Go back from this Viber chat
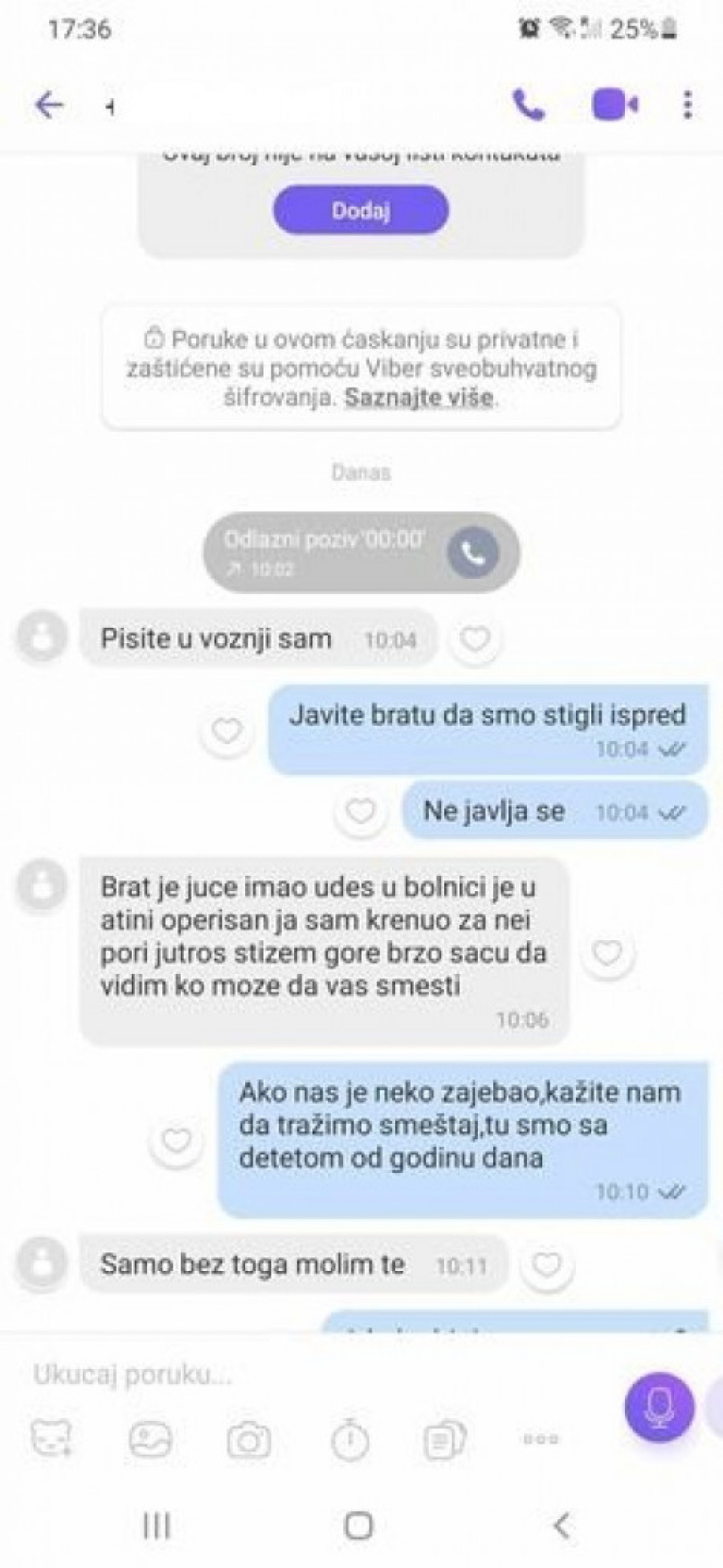Image resolution: width=723 pixels, height=1568 pixels. click(50, 105)
